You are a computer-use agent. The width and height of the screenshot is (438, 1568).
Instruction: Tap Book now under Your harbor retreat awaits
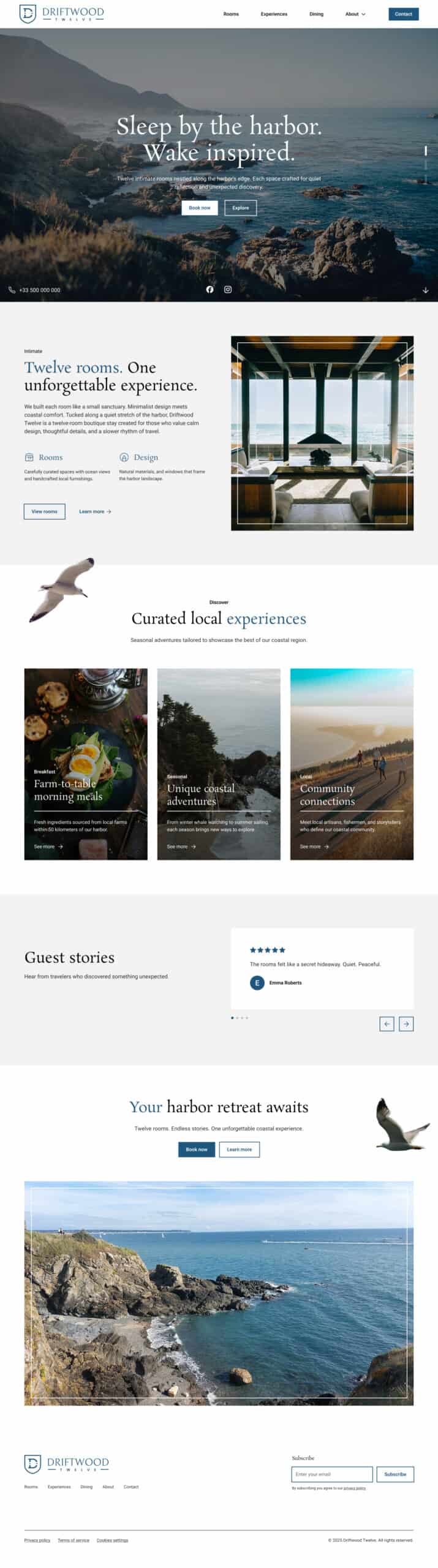point(197,1149)
